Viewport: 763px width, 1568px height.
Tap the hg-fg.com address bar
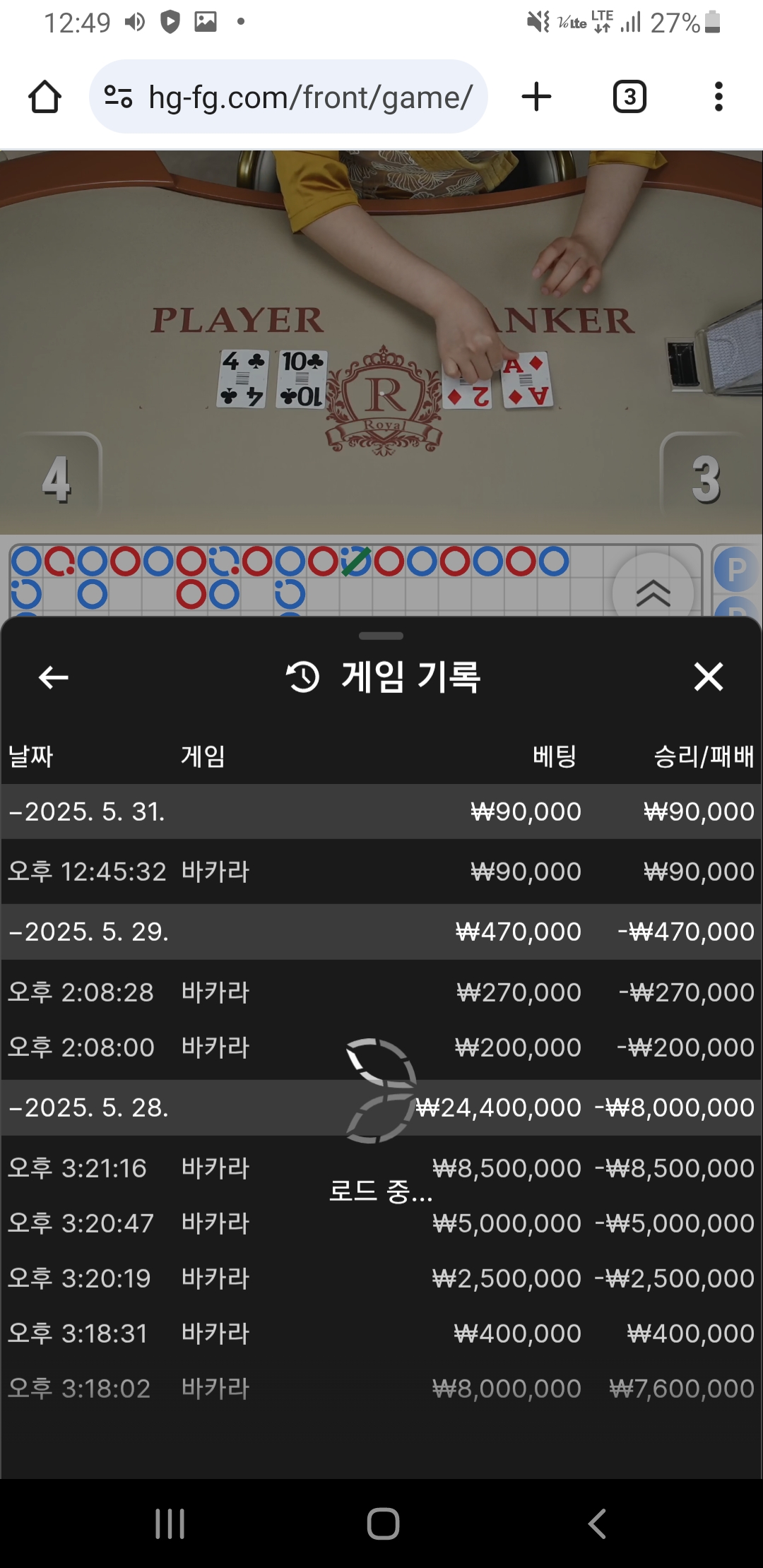click(x=290, y=97)
